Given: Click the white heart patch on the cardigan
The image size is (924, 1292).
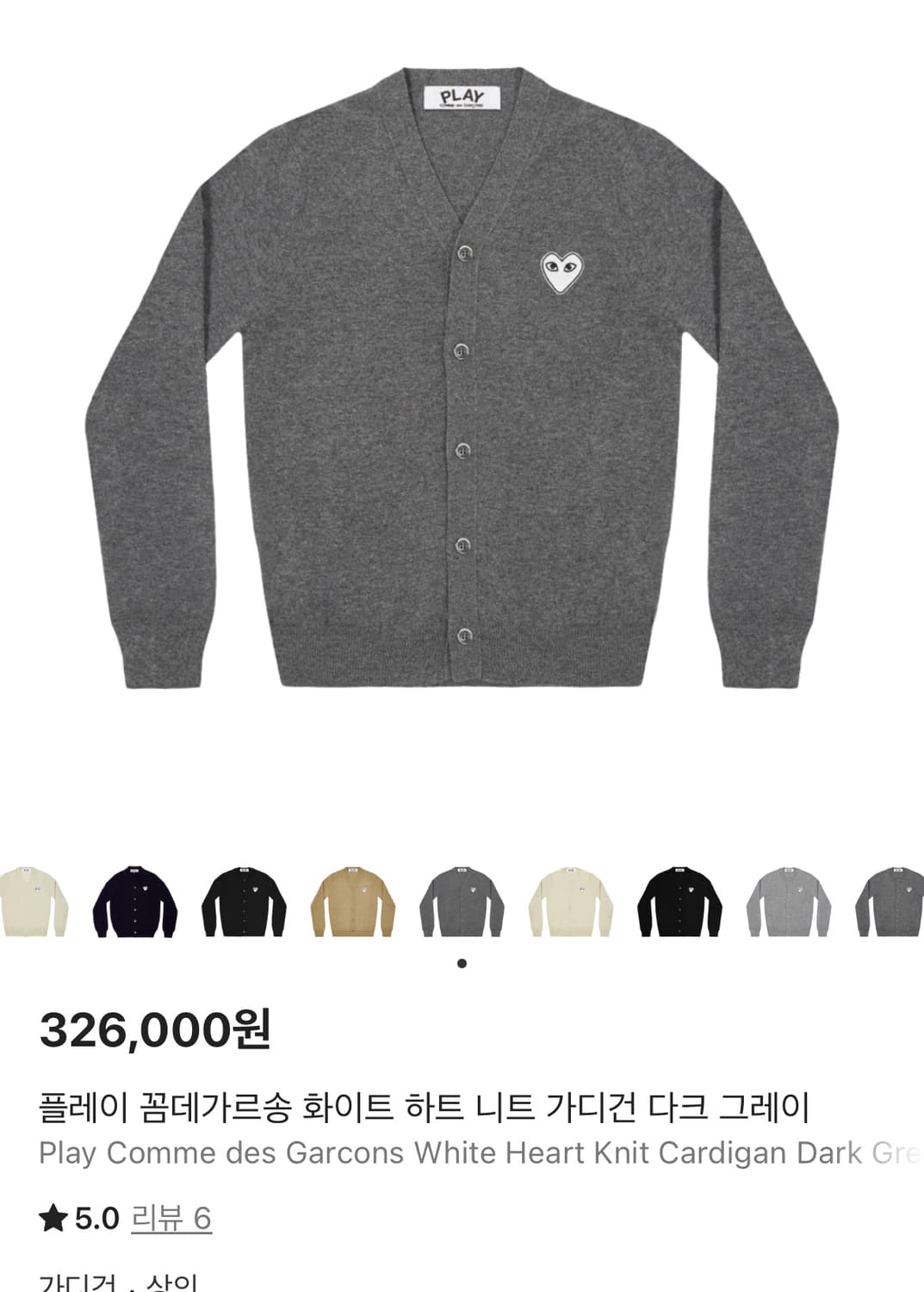Looking at the screenshot, I should tap(561, 270).
